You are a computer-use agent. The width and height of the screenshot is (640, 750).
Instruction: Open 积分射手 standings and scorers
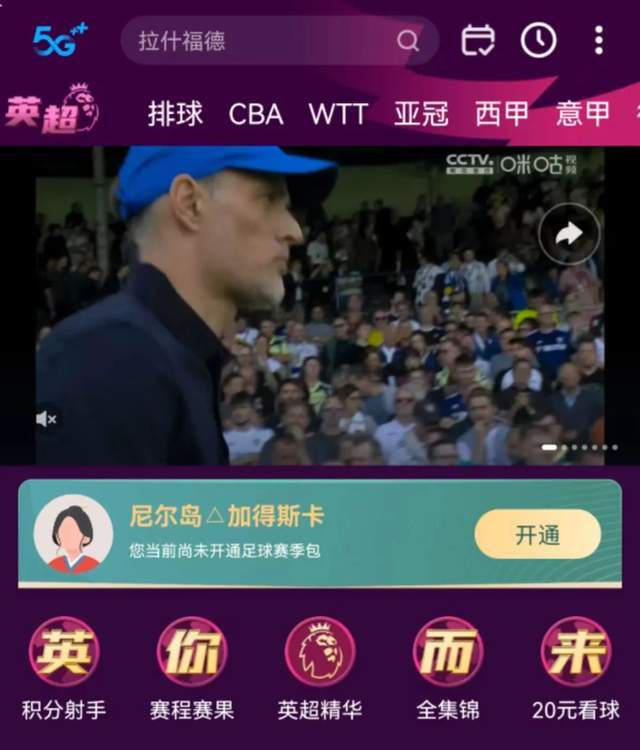64,668
